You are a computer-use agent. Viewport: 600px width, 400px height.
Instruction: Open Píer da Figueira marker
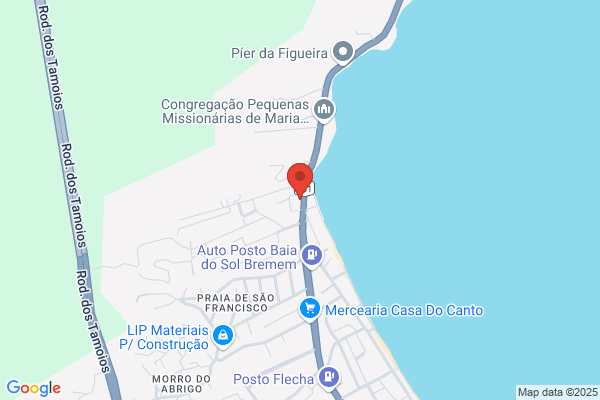click(x=343, y=52)
